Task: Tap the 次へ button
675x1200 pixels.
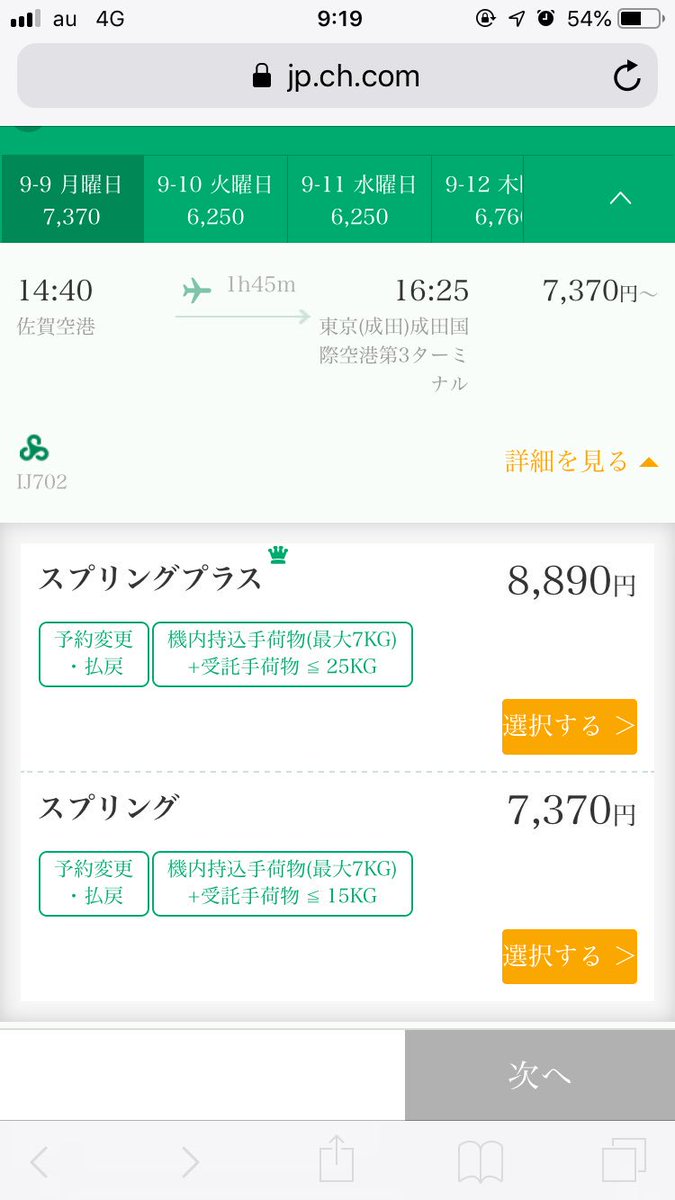Action: click(x=540, y=1075)
